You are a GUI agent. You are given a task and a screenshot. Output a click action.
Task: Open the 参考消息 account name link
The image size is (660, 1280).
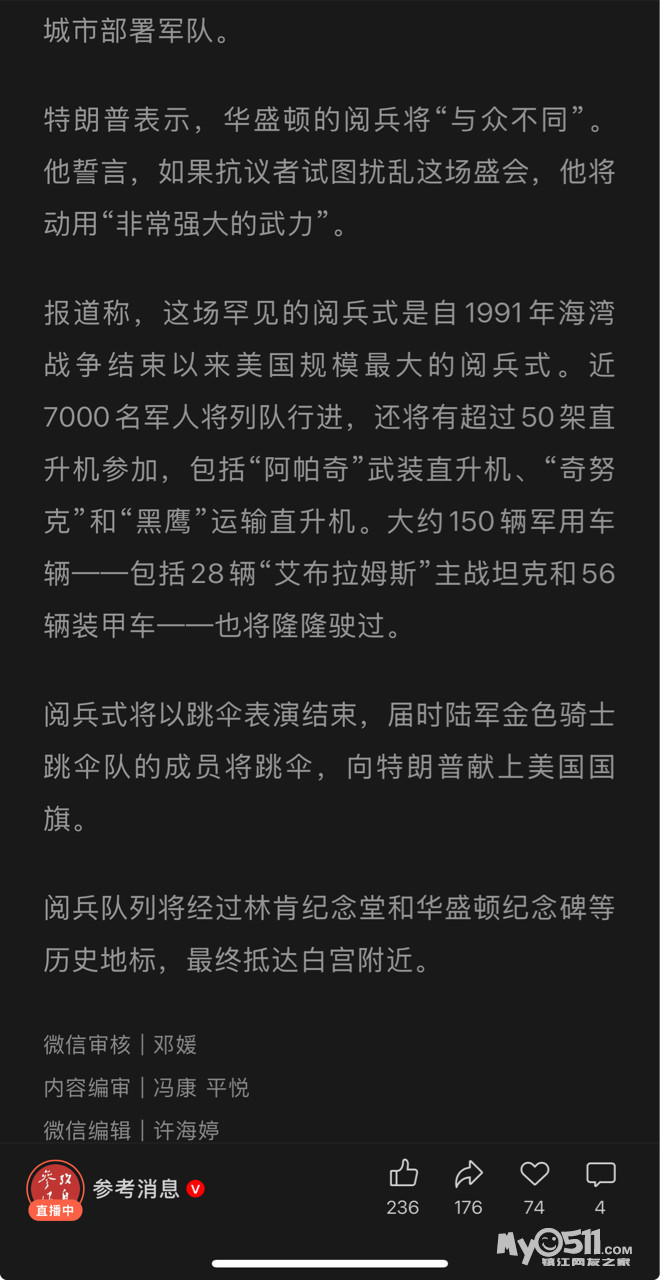[136, 1189]
